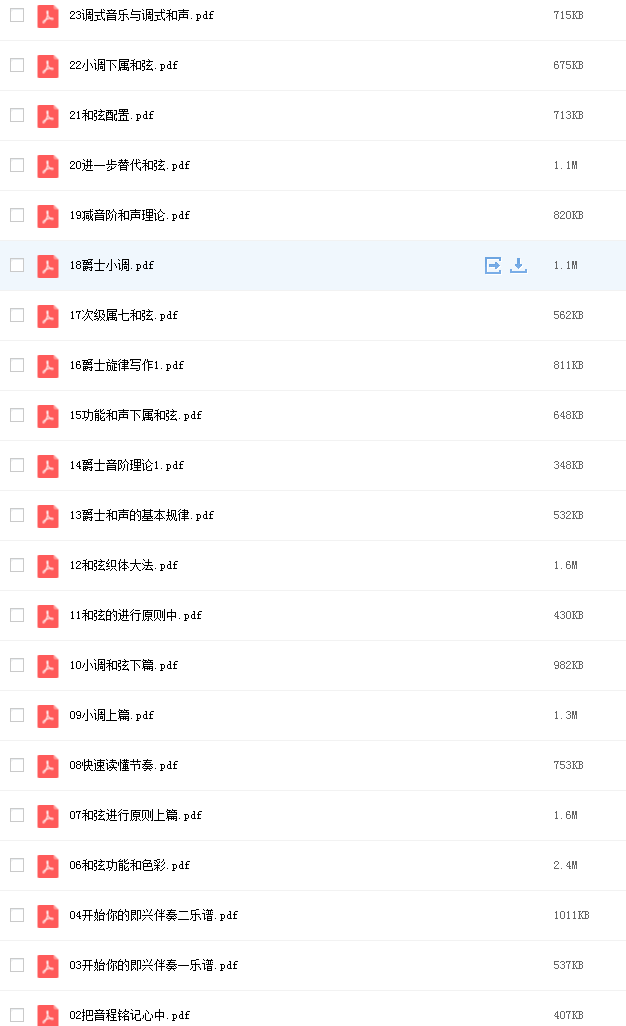
Task: Select the checkbox for 16爵士旋律写作1.pdf
Action: pos(17,365)
